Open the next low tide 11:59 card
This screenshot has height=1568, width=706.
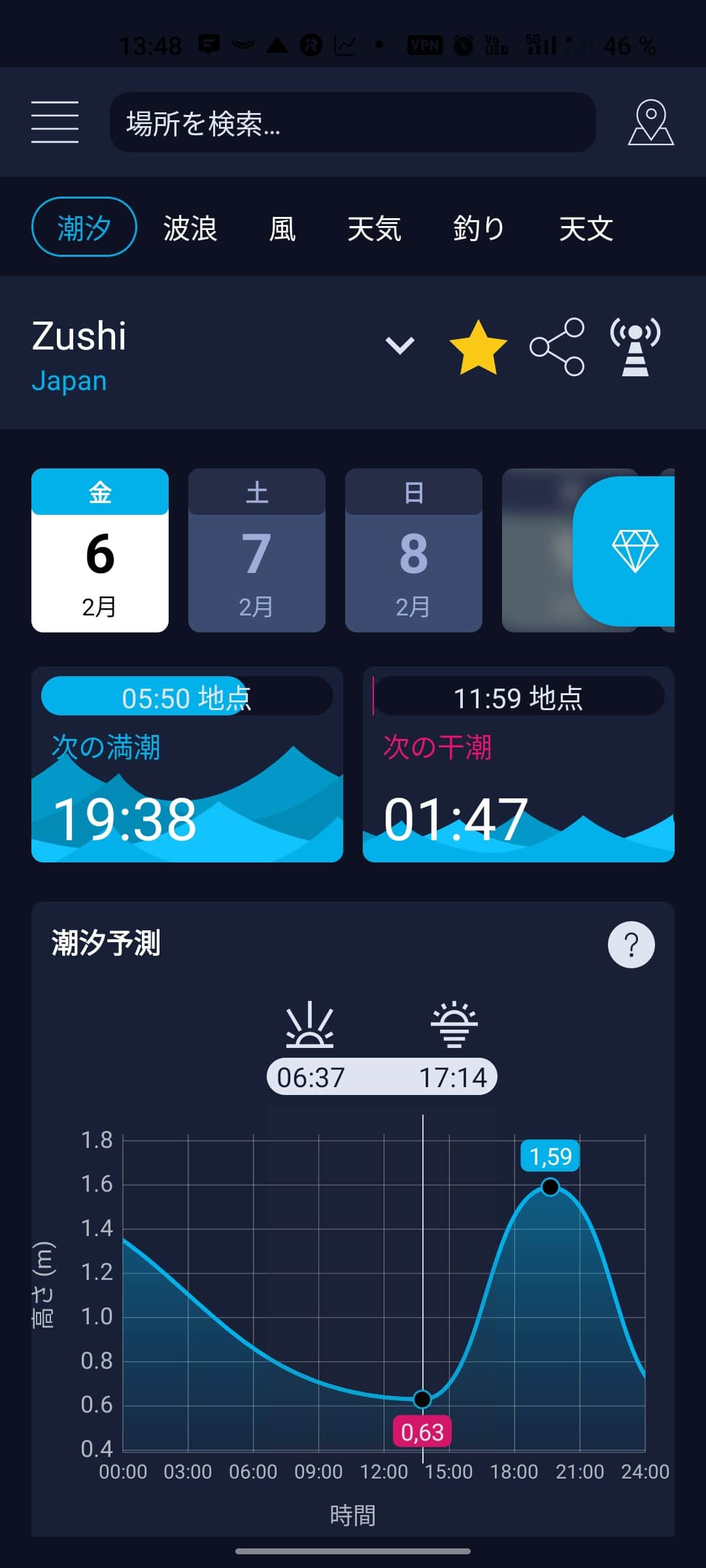click(518, 764)
